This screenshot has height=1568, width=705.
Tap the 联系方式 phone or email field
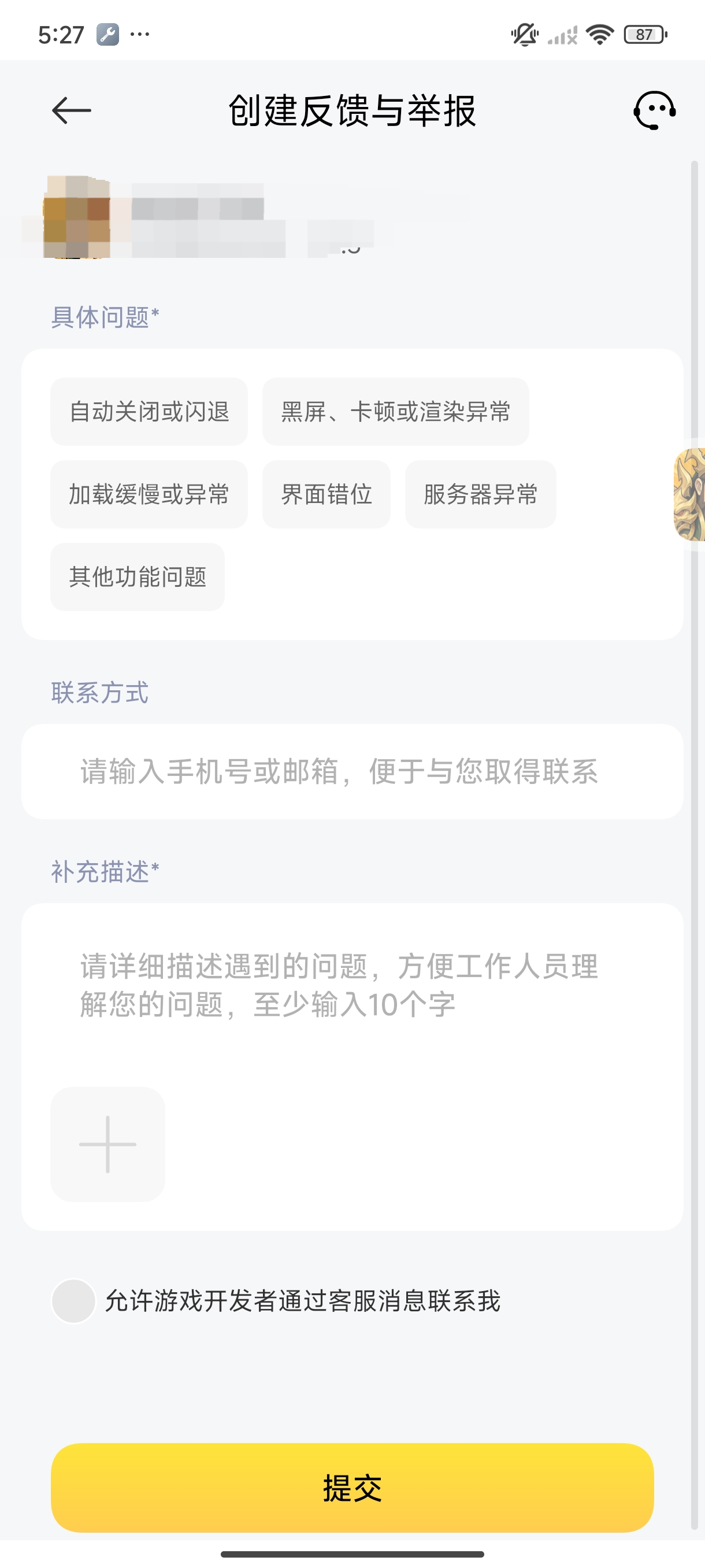click(352, 771)
